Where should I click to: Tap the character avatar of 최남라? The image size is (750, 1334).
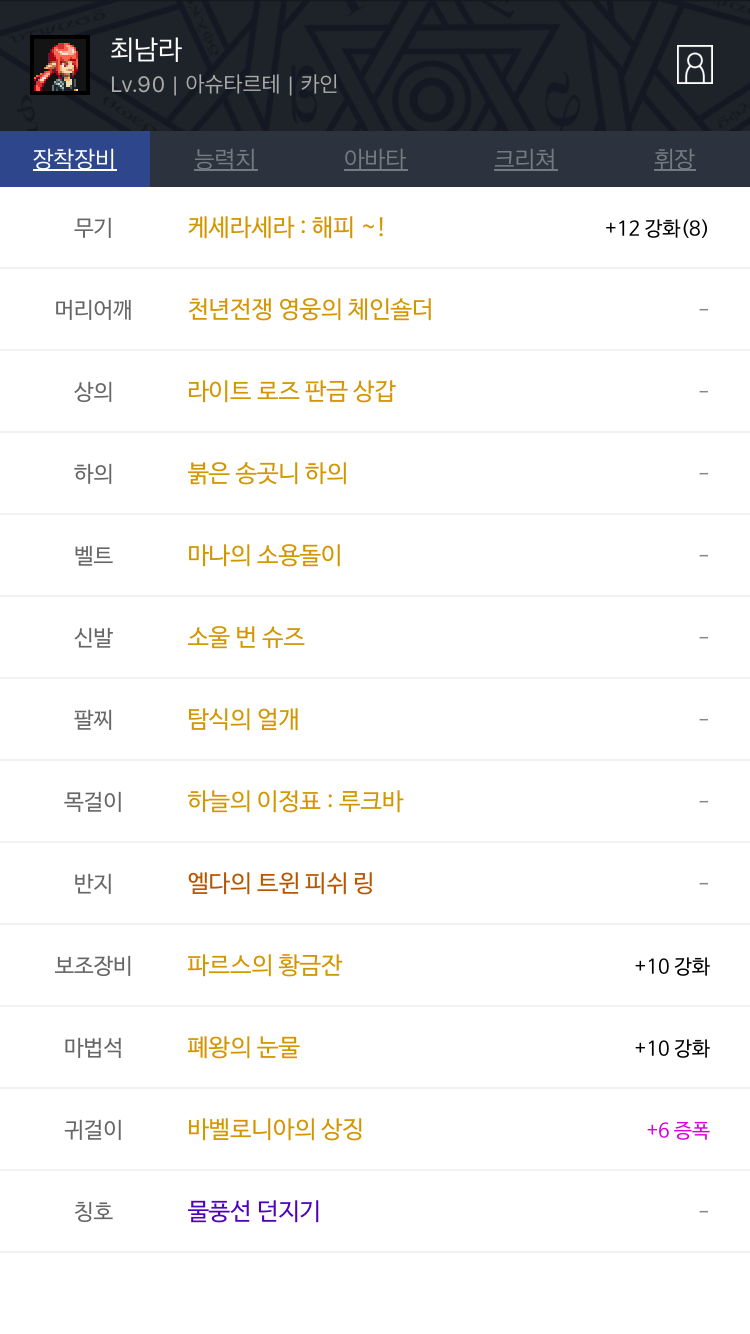pyautogui.click(x=60, y=65)
